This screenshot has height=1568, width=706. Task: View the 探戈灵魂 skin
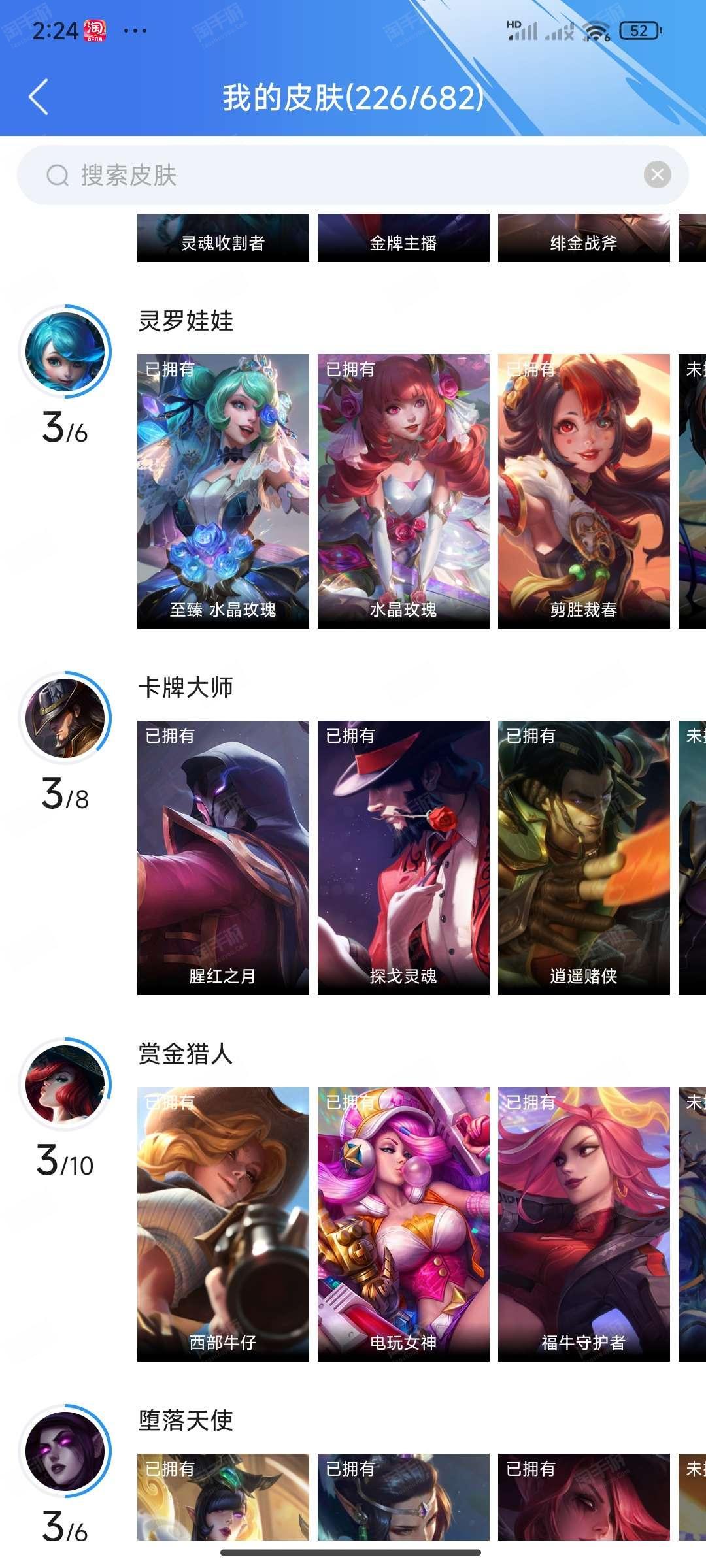(403, 858)
